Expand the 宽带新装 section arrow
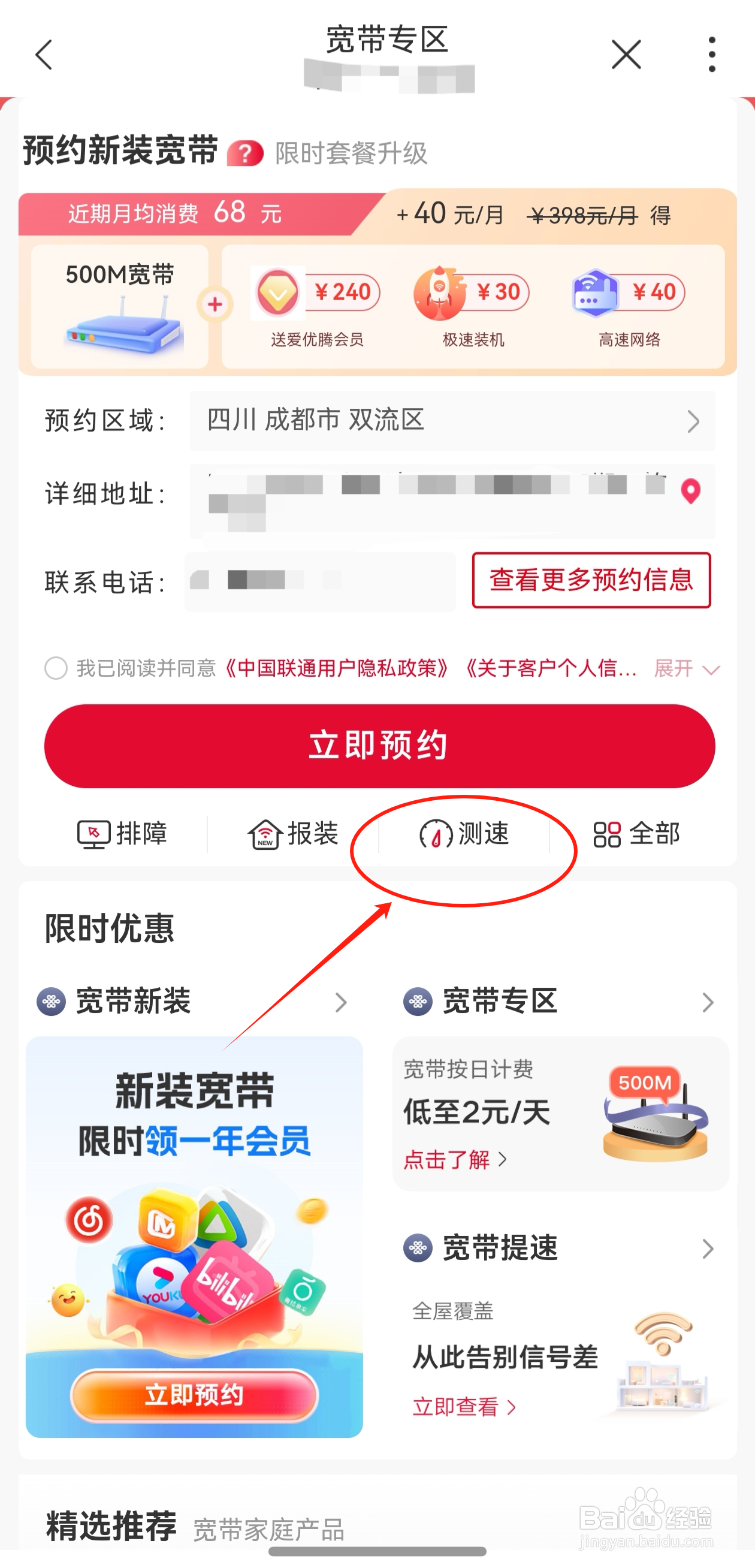 [342, 1002]
